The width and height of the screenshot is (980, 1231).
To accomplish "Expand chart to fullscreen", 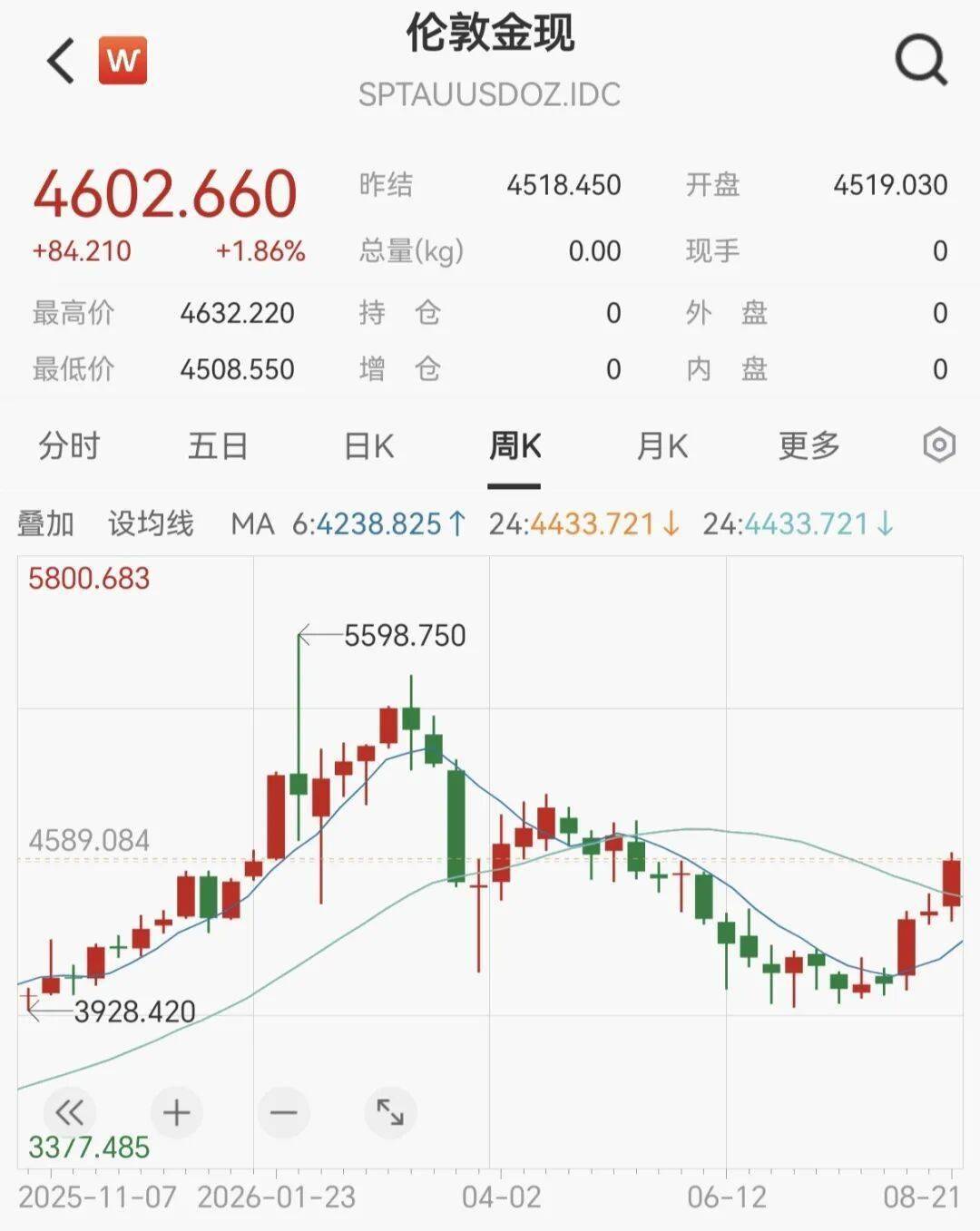I will (390, 1112).
